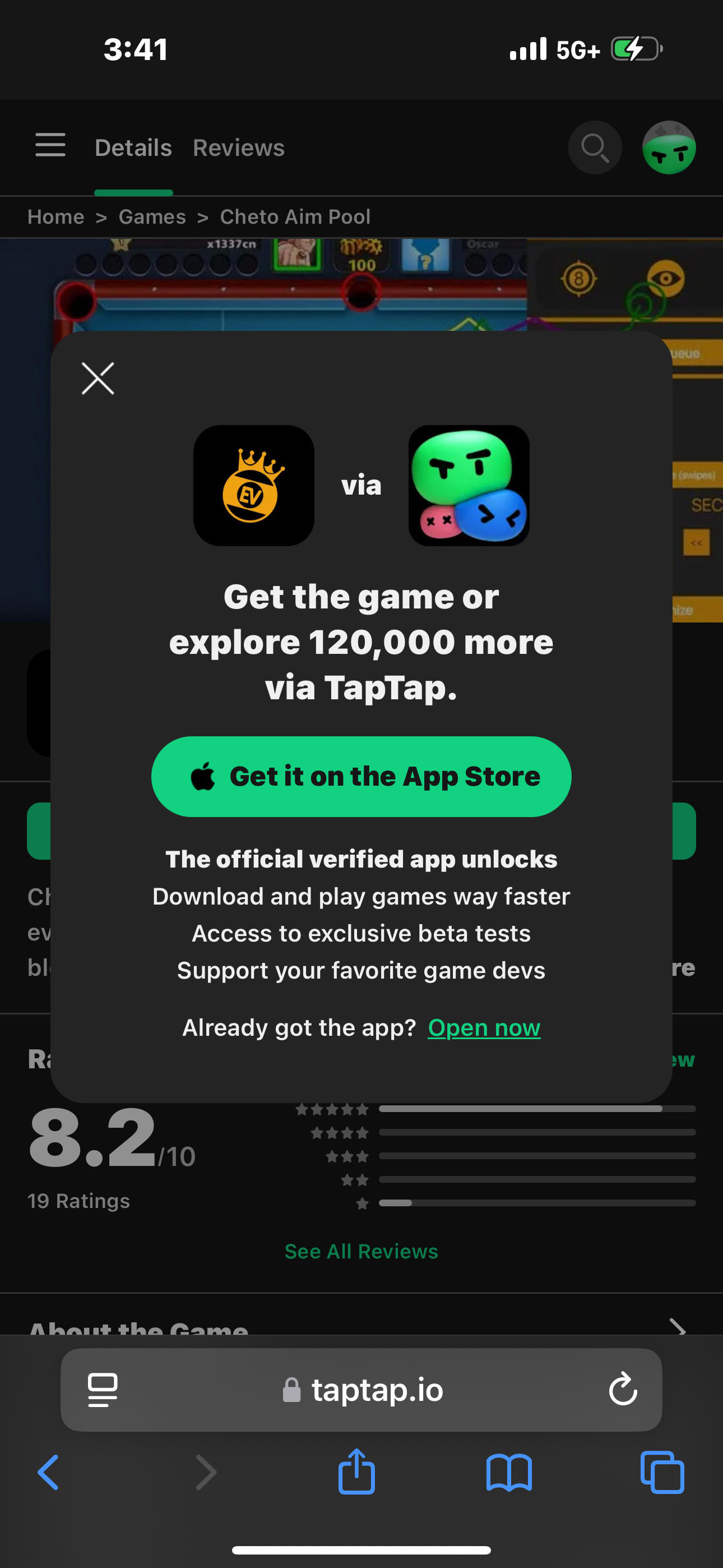View See All Reviews
The width and height of the screenshot is (723, 1568).
361,1252
